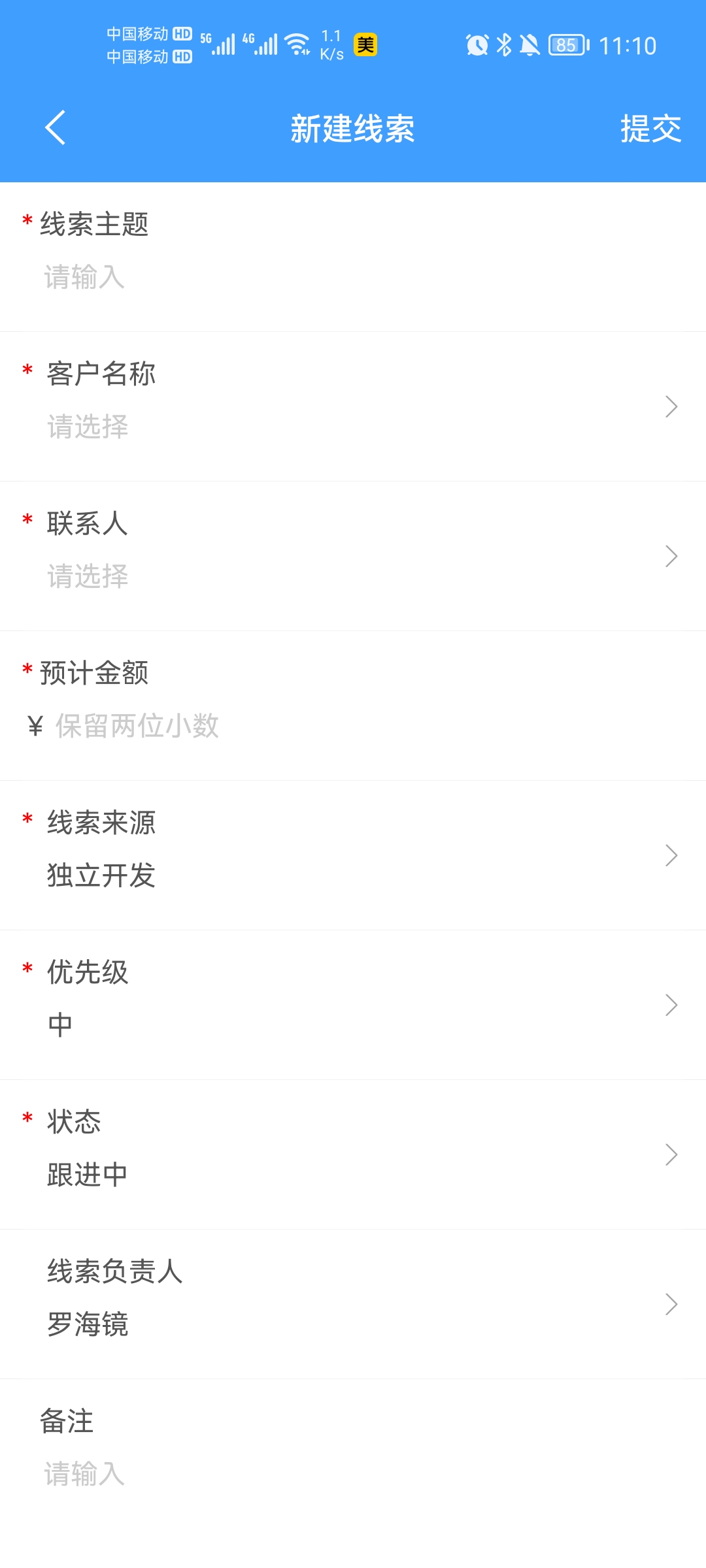The height and width of the screenshot is (1568, 706).
Task: Go back using the top-left arrow
Action: point(56,127)
